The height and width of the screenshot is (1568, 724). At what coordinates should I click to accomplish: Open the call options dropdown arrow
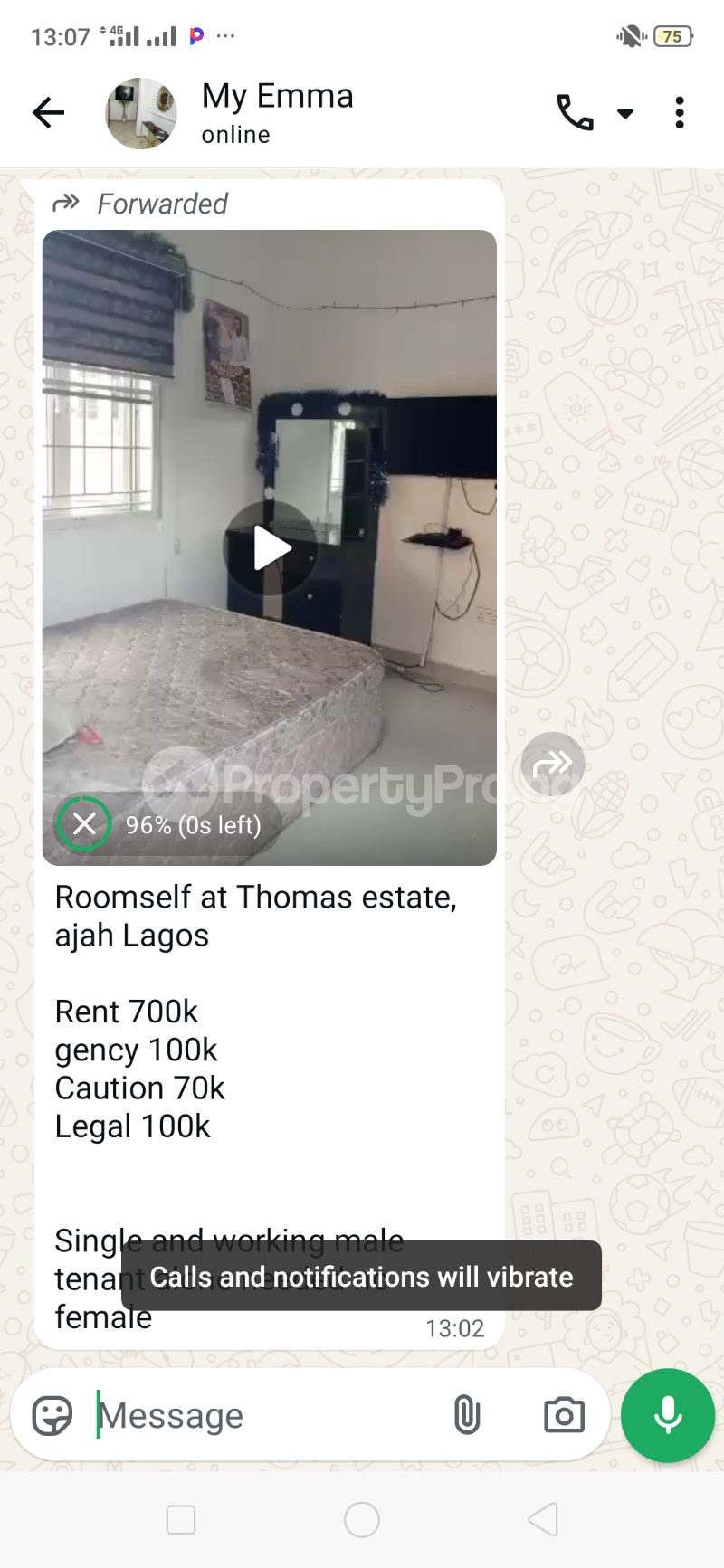pos(624,112)
